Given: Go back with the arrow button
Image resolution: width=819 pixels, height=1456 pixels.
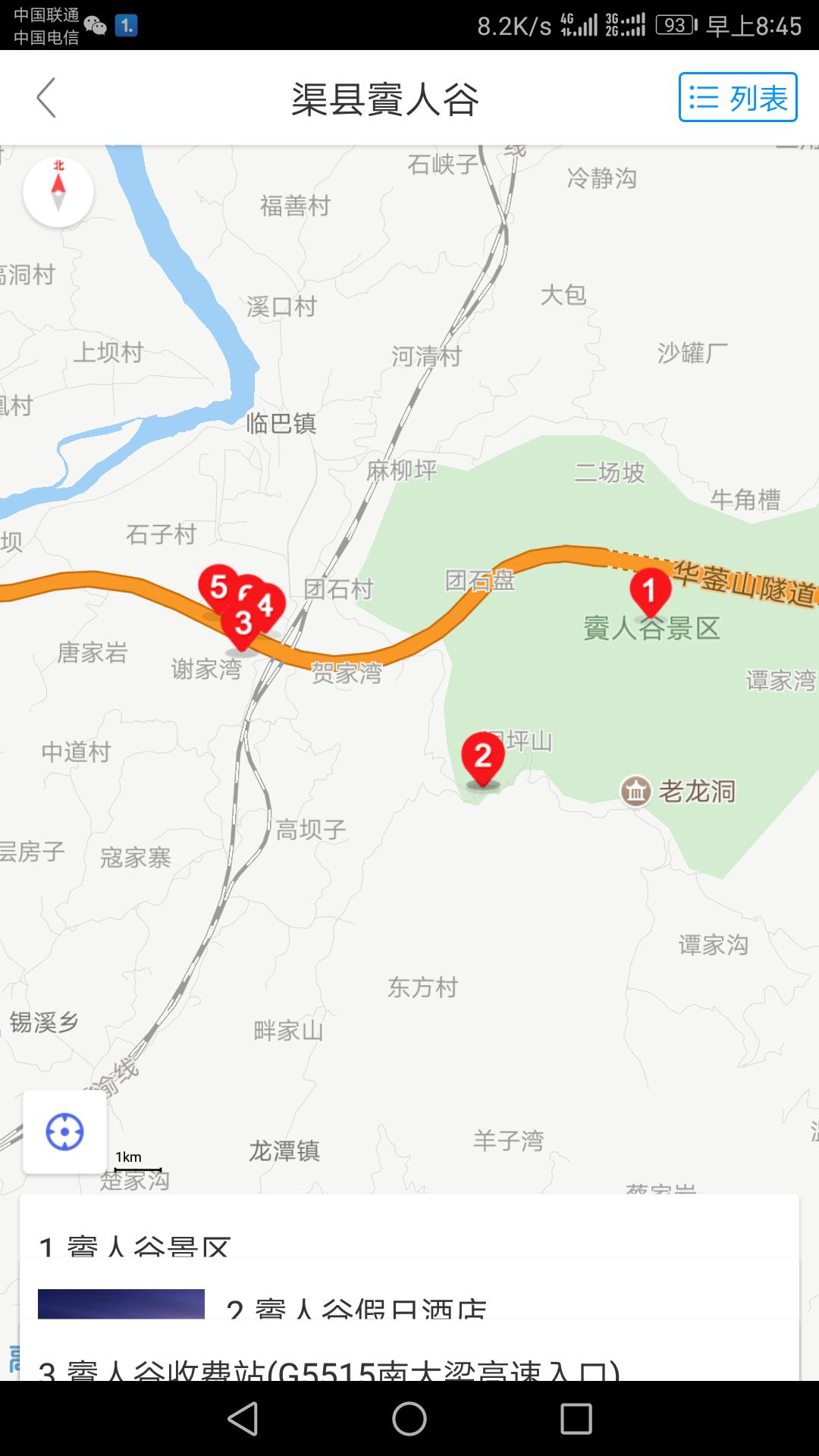Looking at the screenshot, I should coord(47,97).
